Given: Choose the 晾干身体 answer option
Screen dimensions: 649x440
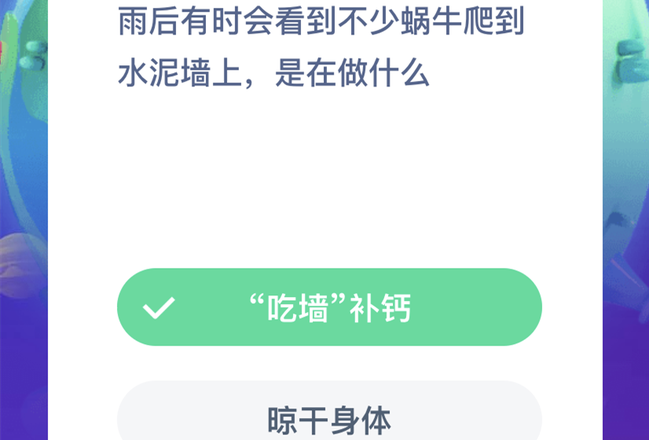Looking at the screenshot, I should [x=329, y=418].
